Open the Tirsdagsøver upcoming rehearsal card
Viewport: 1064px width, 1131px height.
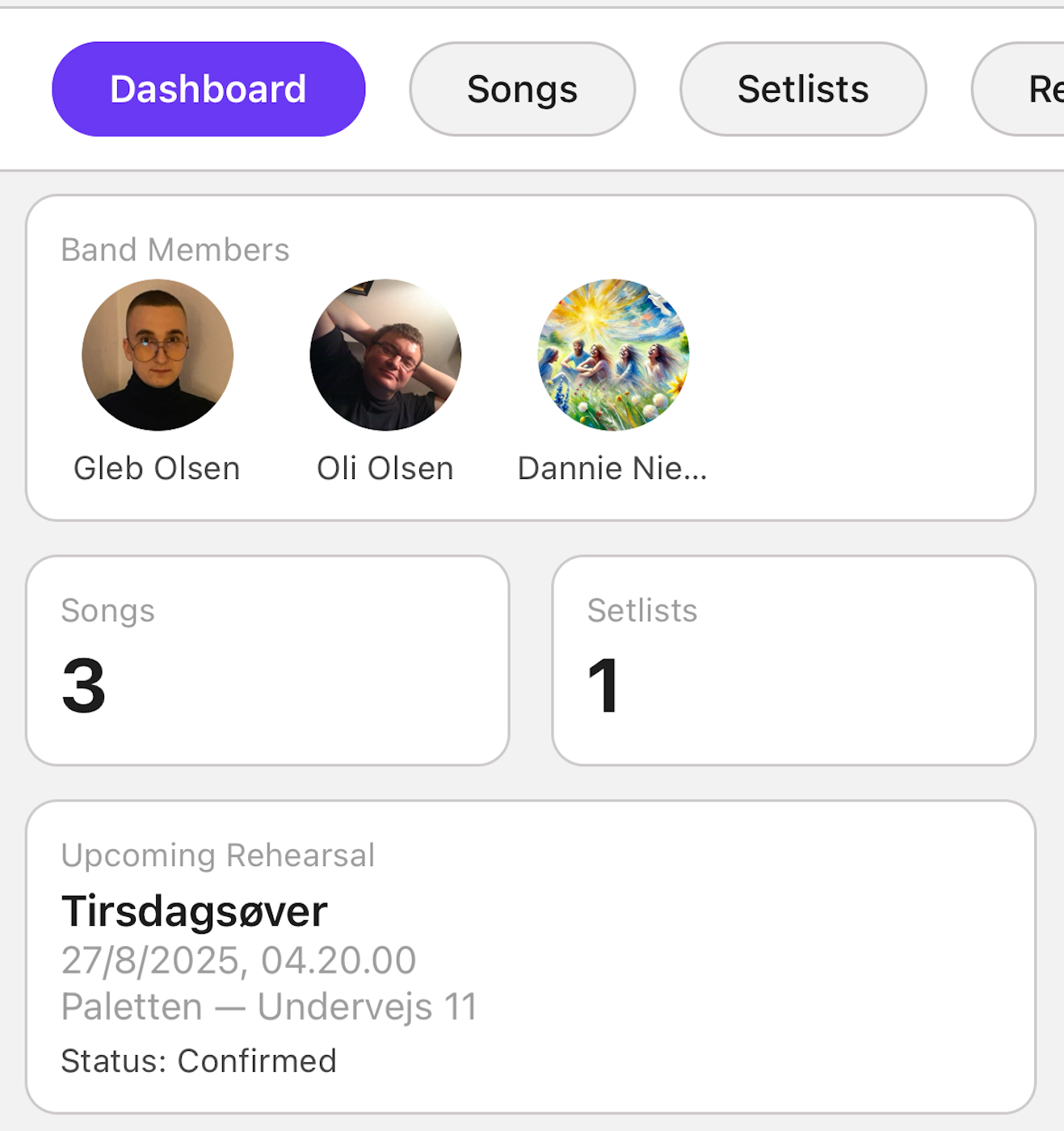click(531, 957)
